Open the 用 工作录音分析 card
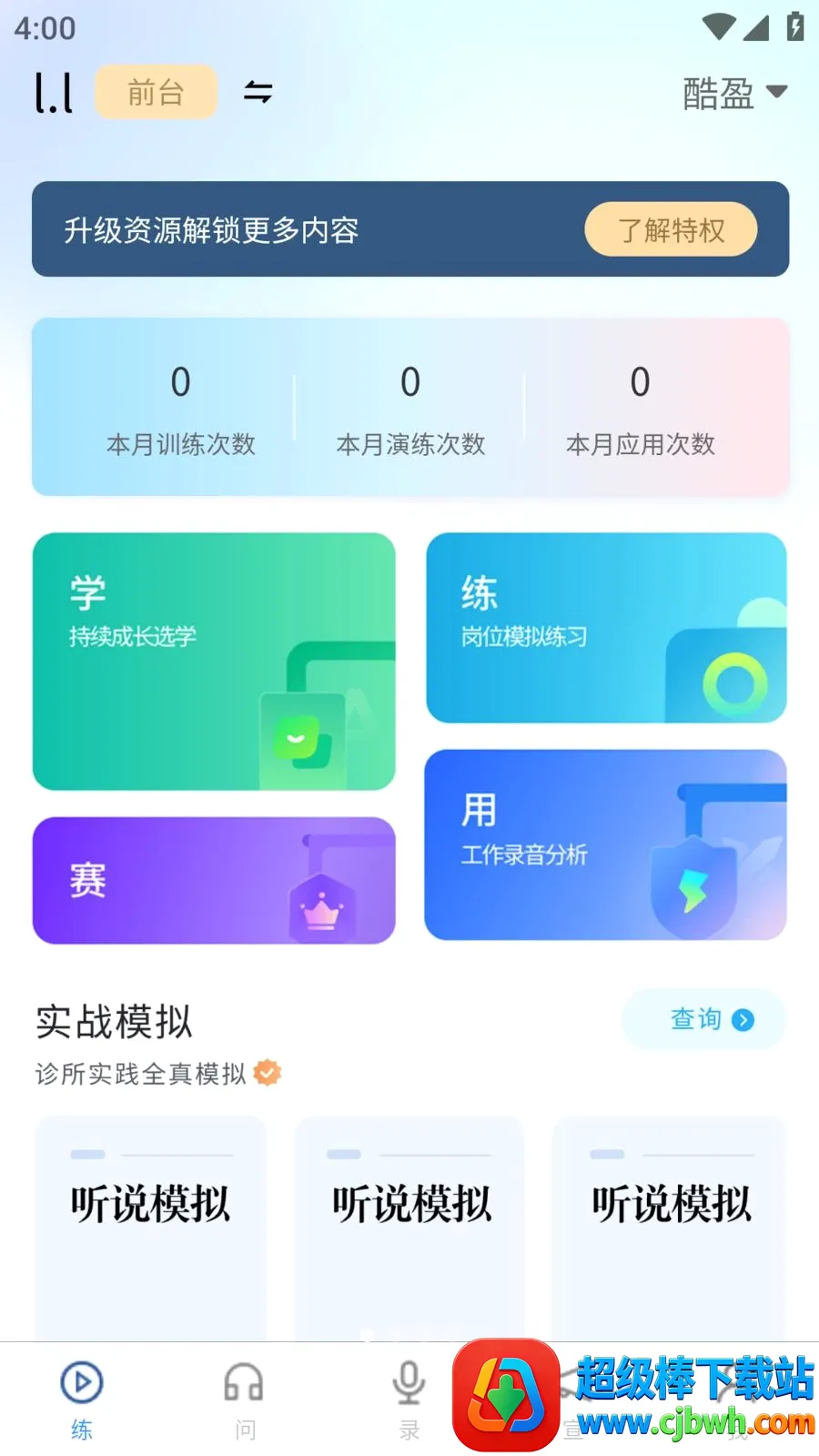The width and height of the screenshot is (819, 1456). click(605, 844)
